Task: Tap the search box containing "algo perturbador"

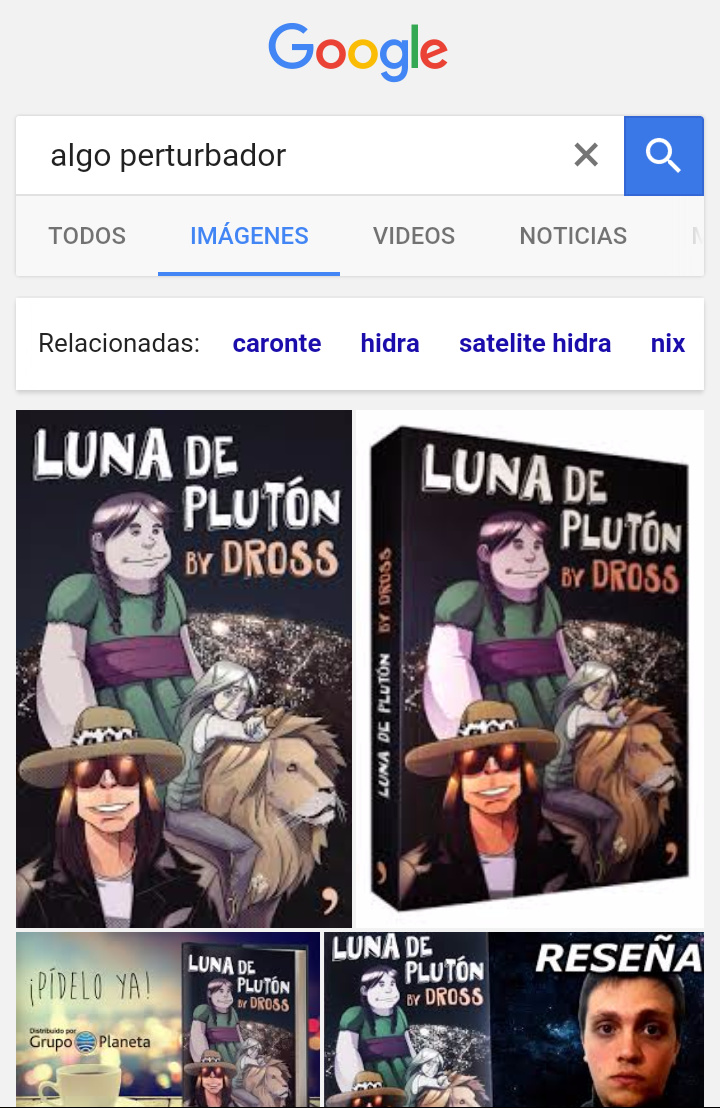Action: click(300, 156)
